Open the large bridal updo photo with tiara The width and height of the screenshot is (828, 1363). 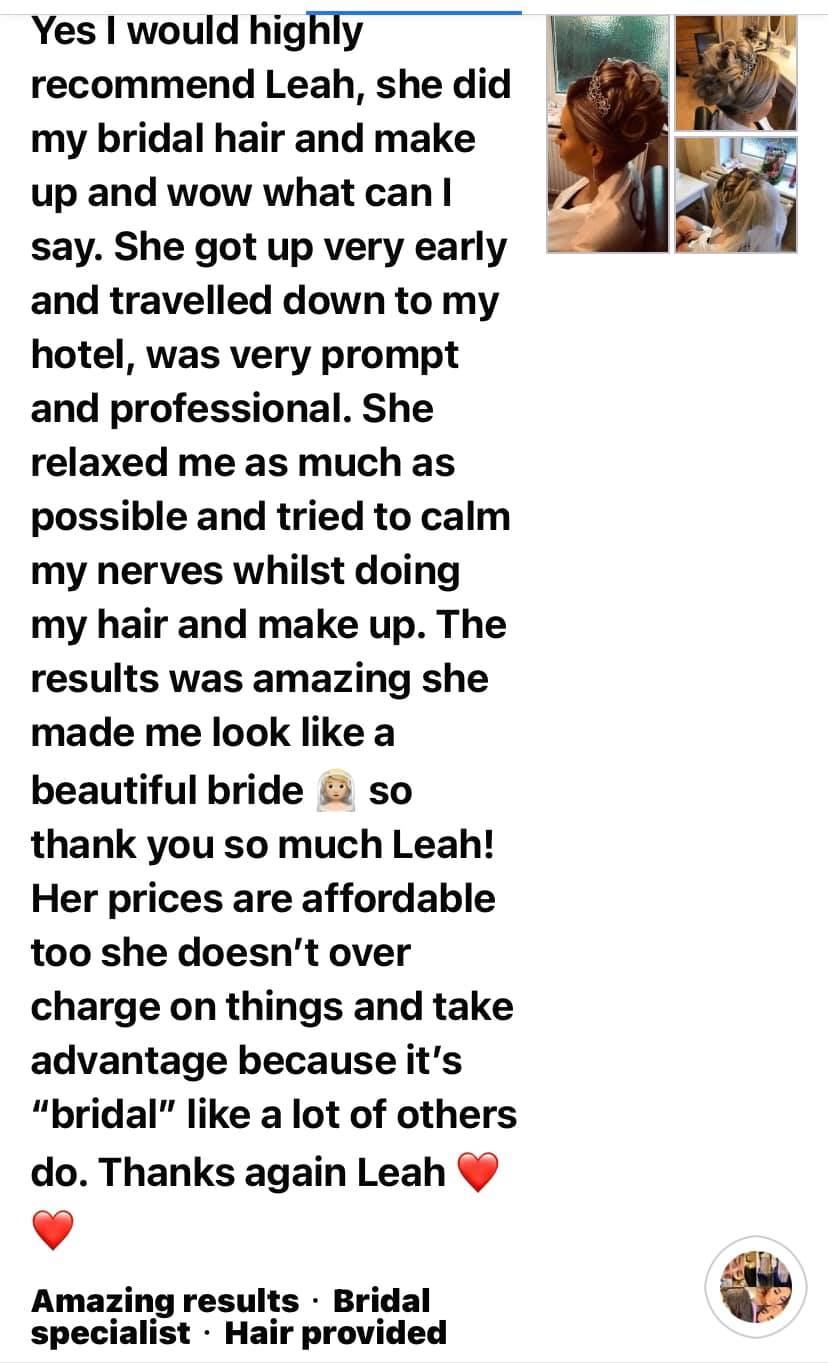click(x=607, y=134)
